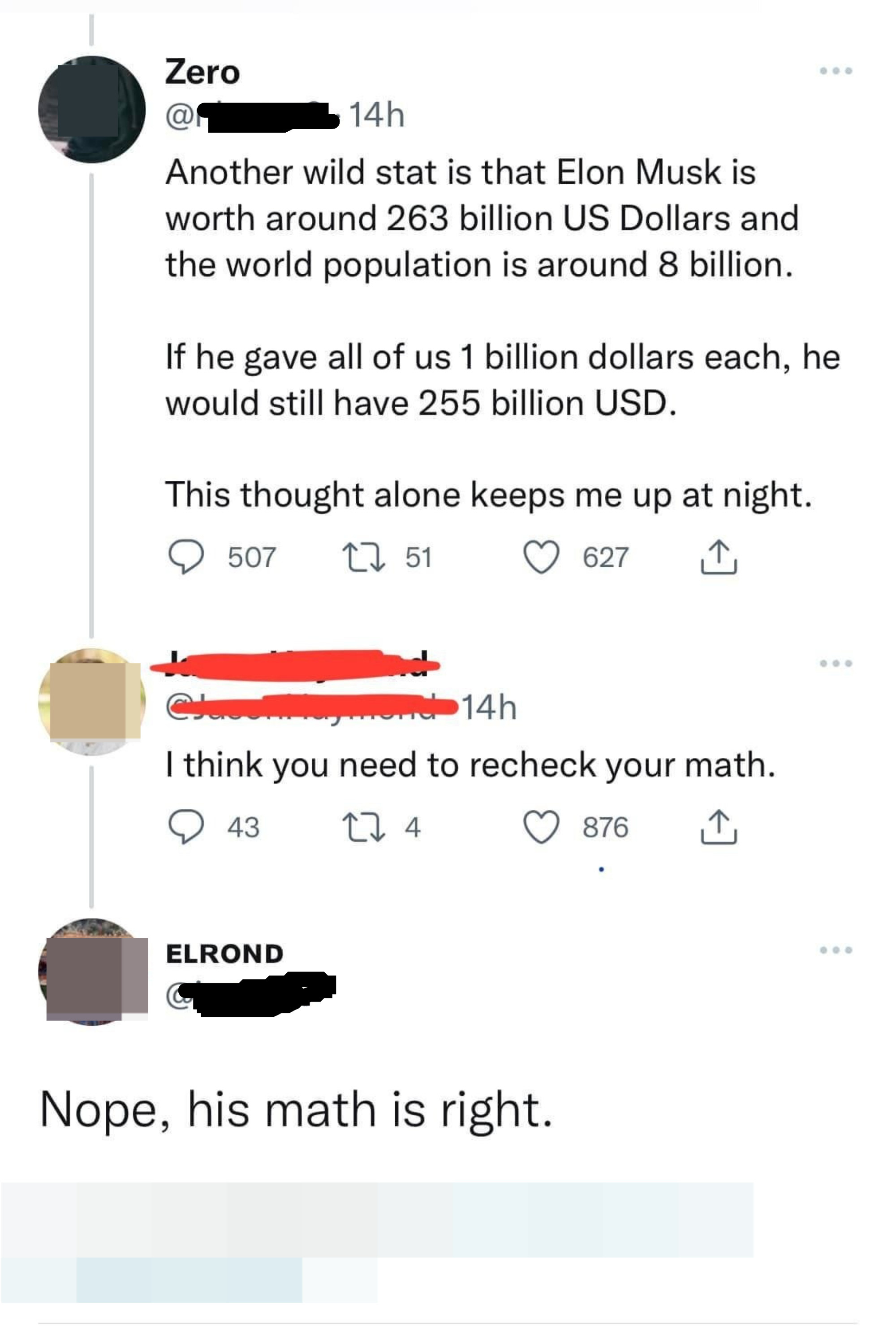Reply to the 'recheck your math' tweet
The image size is (896, 1334).
pyautogui.click(x=186, y=828)
